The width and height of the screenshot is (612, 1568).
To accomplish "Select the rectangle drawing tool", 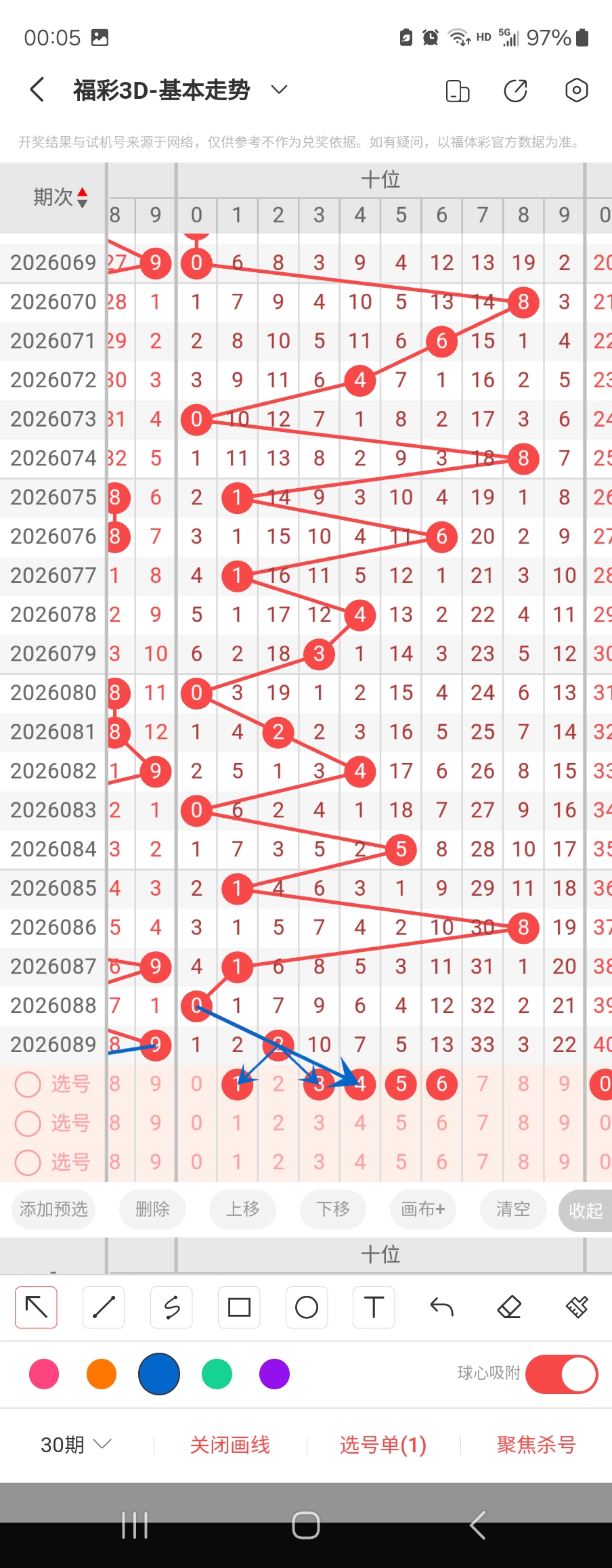I will pos(239,1307).
